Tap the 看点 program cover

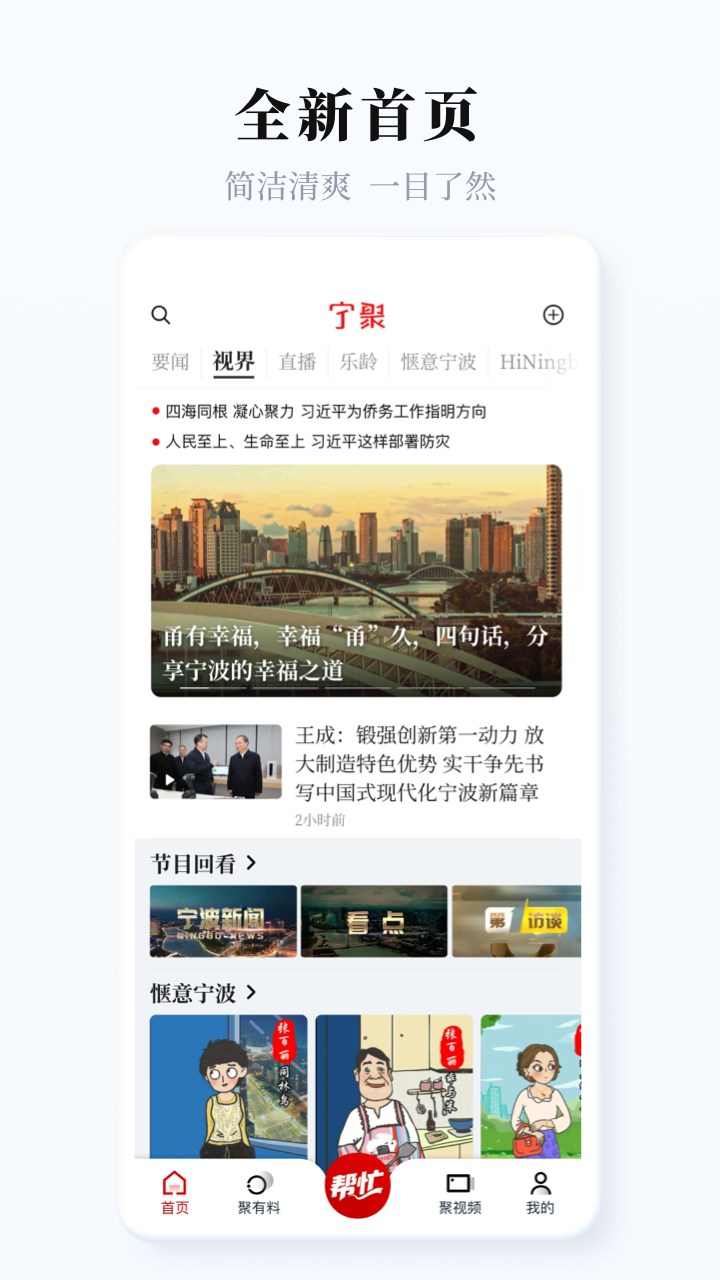pos(374,921)
